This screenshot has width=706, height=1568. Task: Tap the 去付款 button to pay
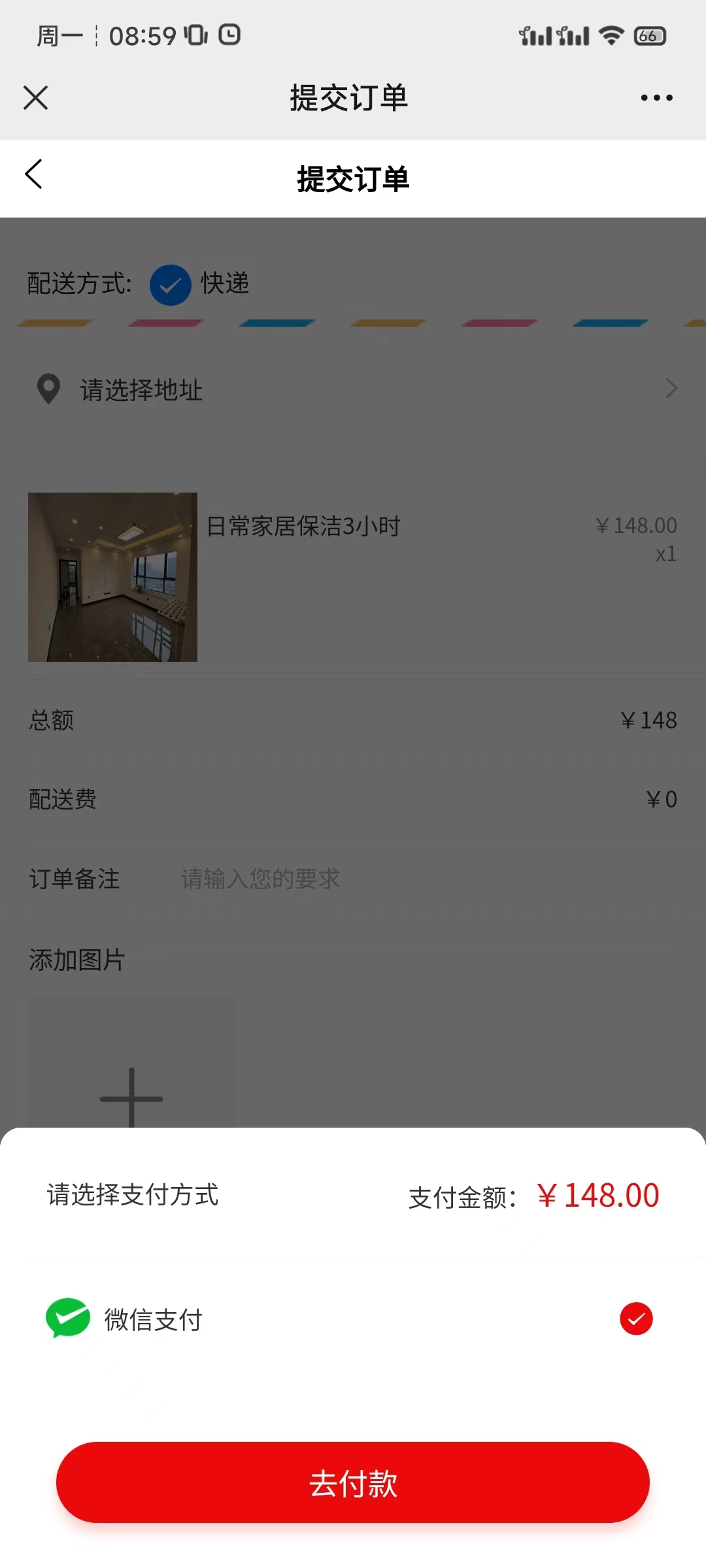click(x=353, y=1483)
